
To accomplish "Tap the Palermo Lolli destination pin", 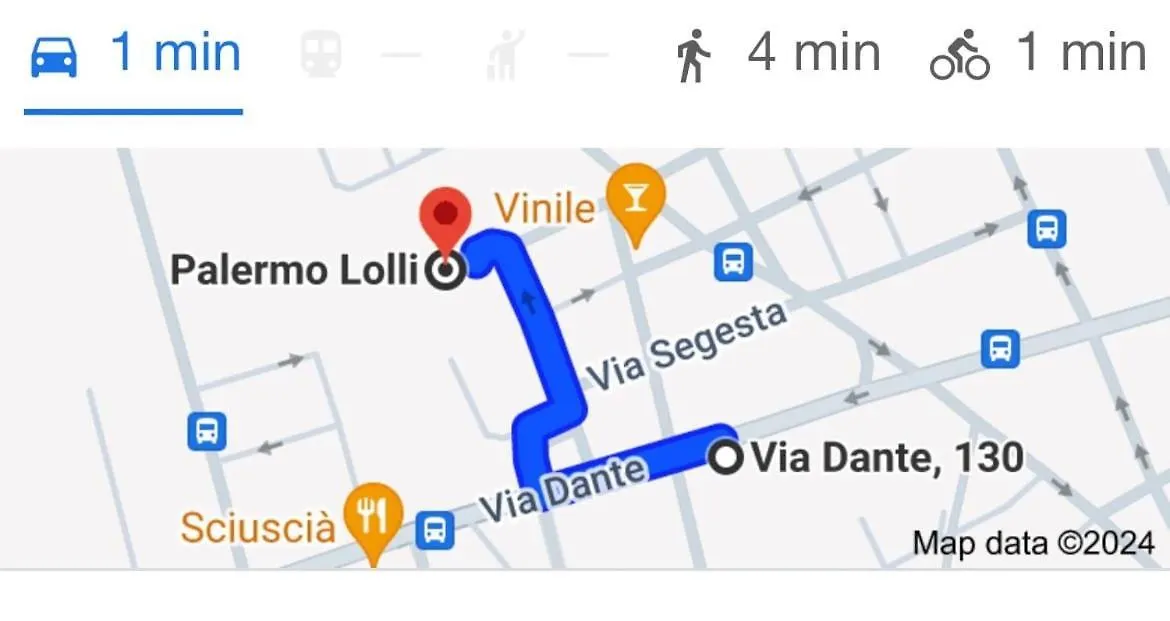I will point(444,222).
